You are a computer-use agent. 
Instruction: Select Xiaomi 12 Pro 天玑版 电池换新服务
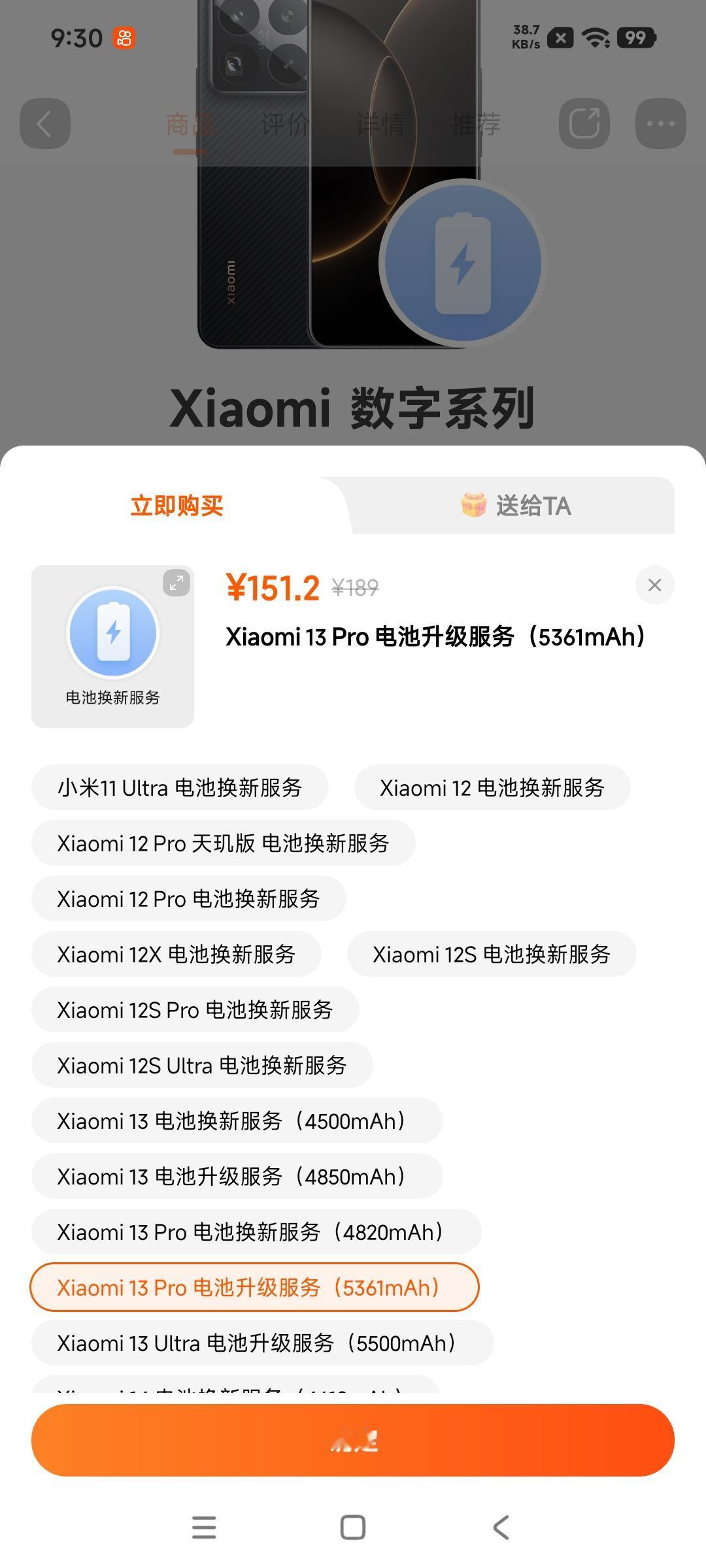click(223, 843)
